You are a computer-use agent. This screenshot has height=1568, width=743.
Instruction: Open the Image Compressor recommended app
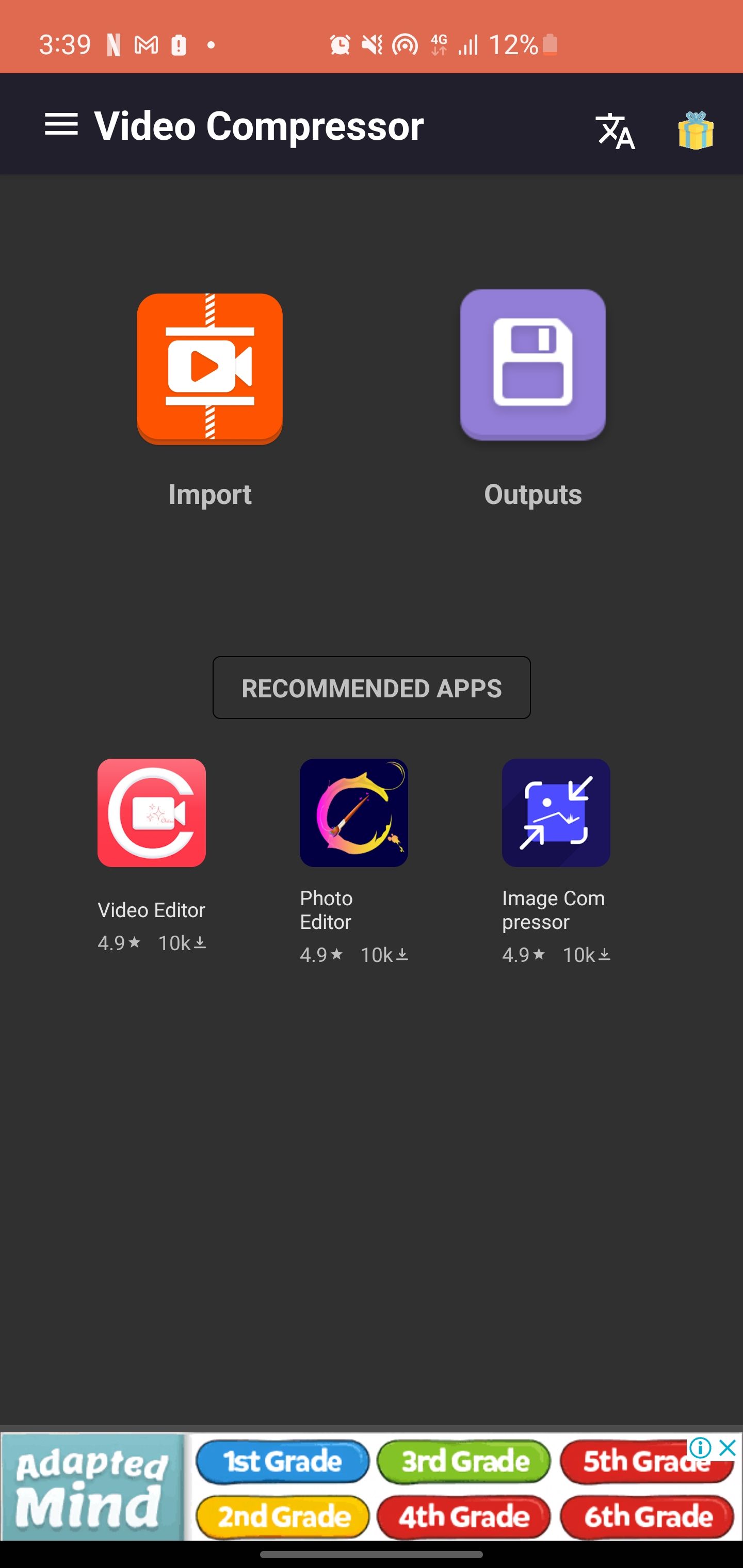click(556, 812)
